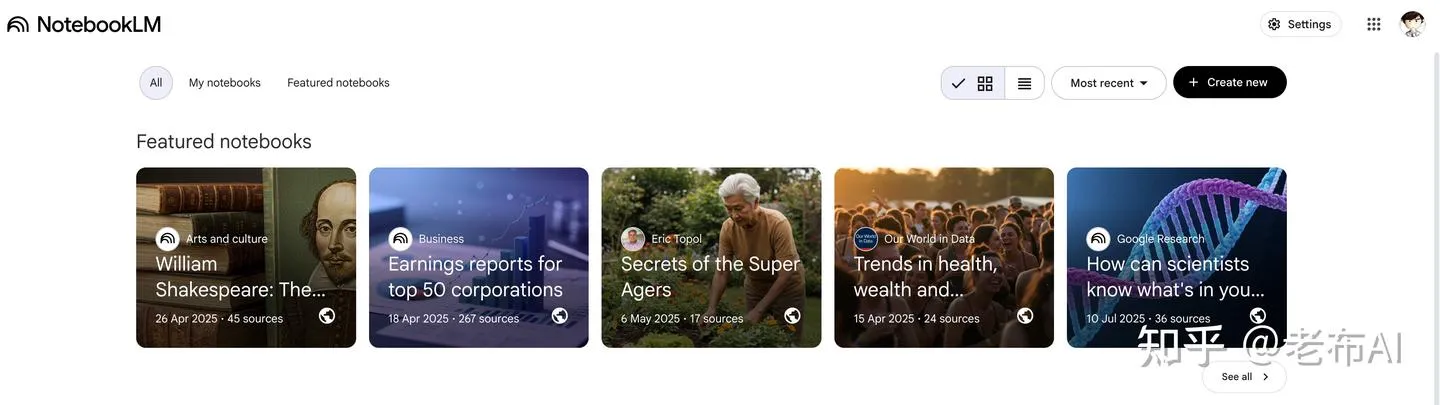Select the grid view option
Image resolution: width=1440 pixels, height=405 pixels.
point(973,83)
